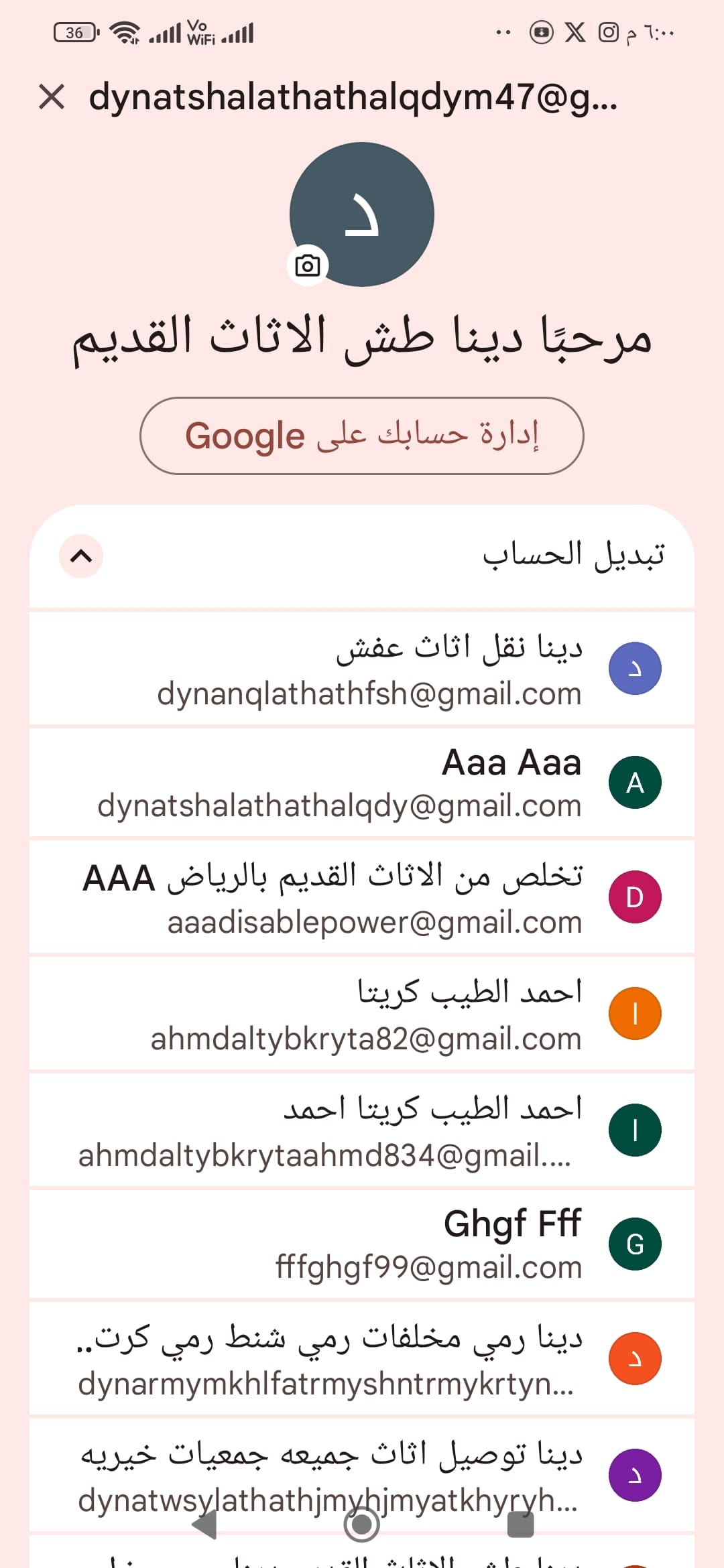Viewport: 724px width, 1568px height.
Task: Tap green G avatar of Ghgf Fff account
Action: 634,1243
